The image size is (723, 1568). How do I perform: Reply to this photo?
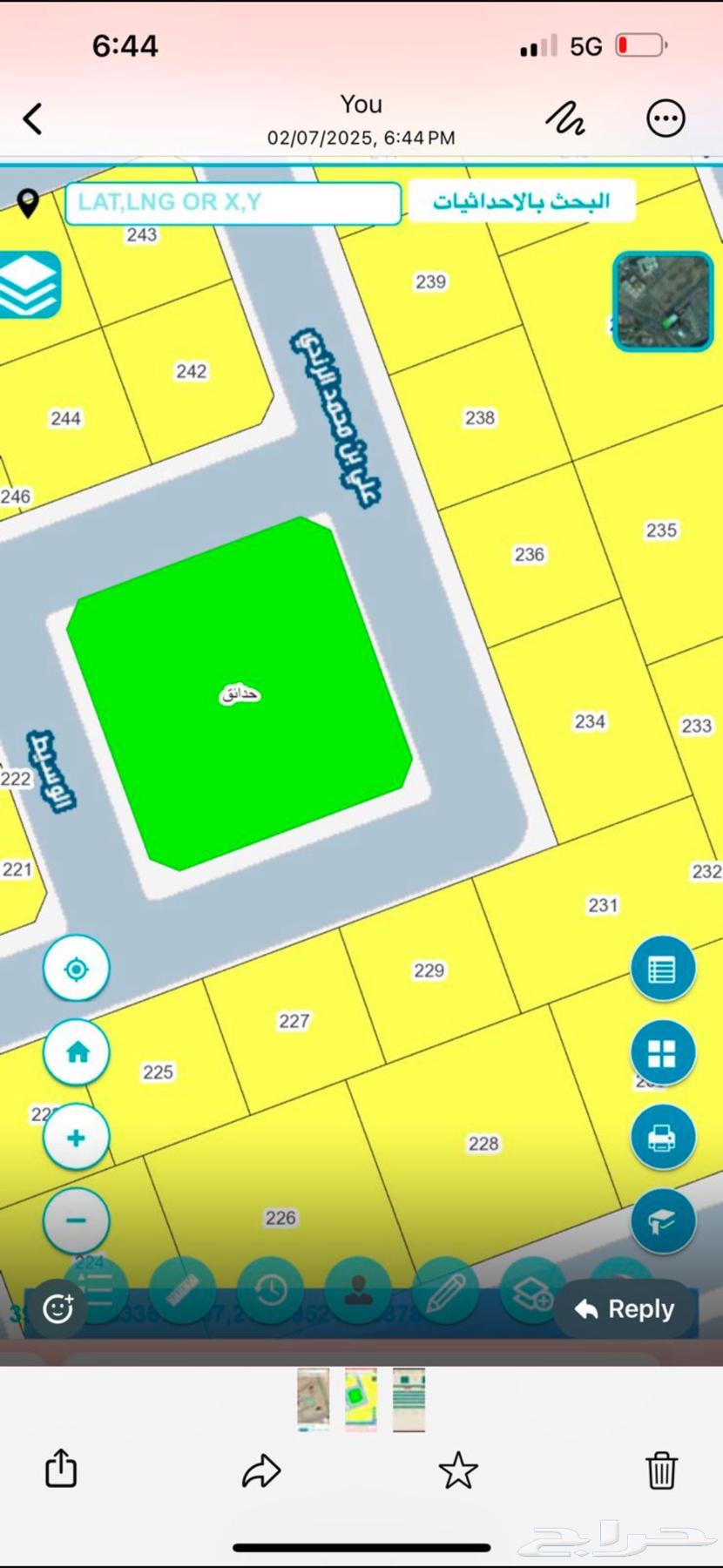625,1308
